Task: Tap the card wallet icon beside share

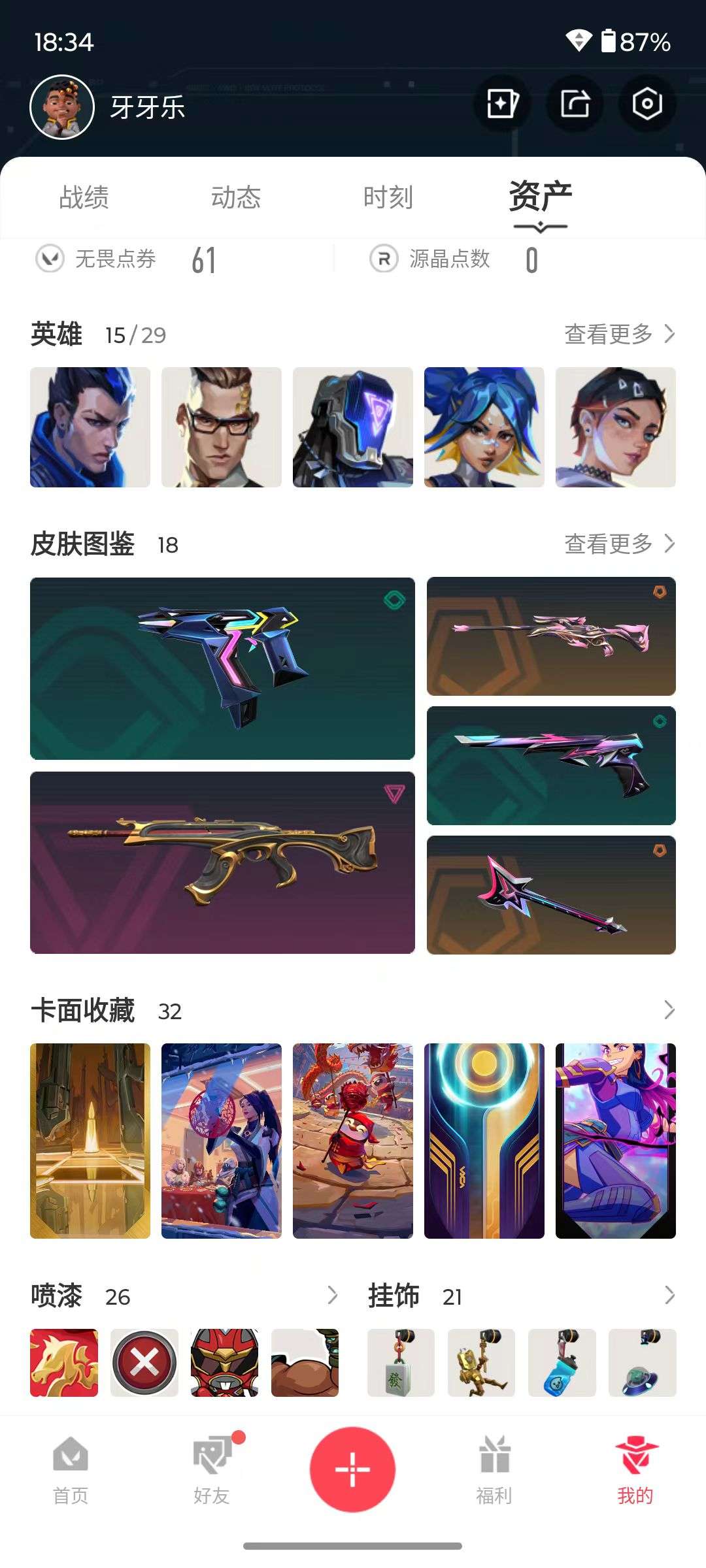Action: pyautogui.click(x=504, y=105)
